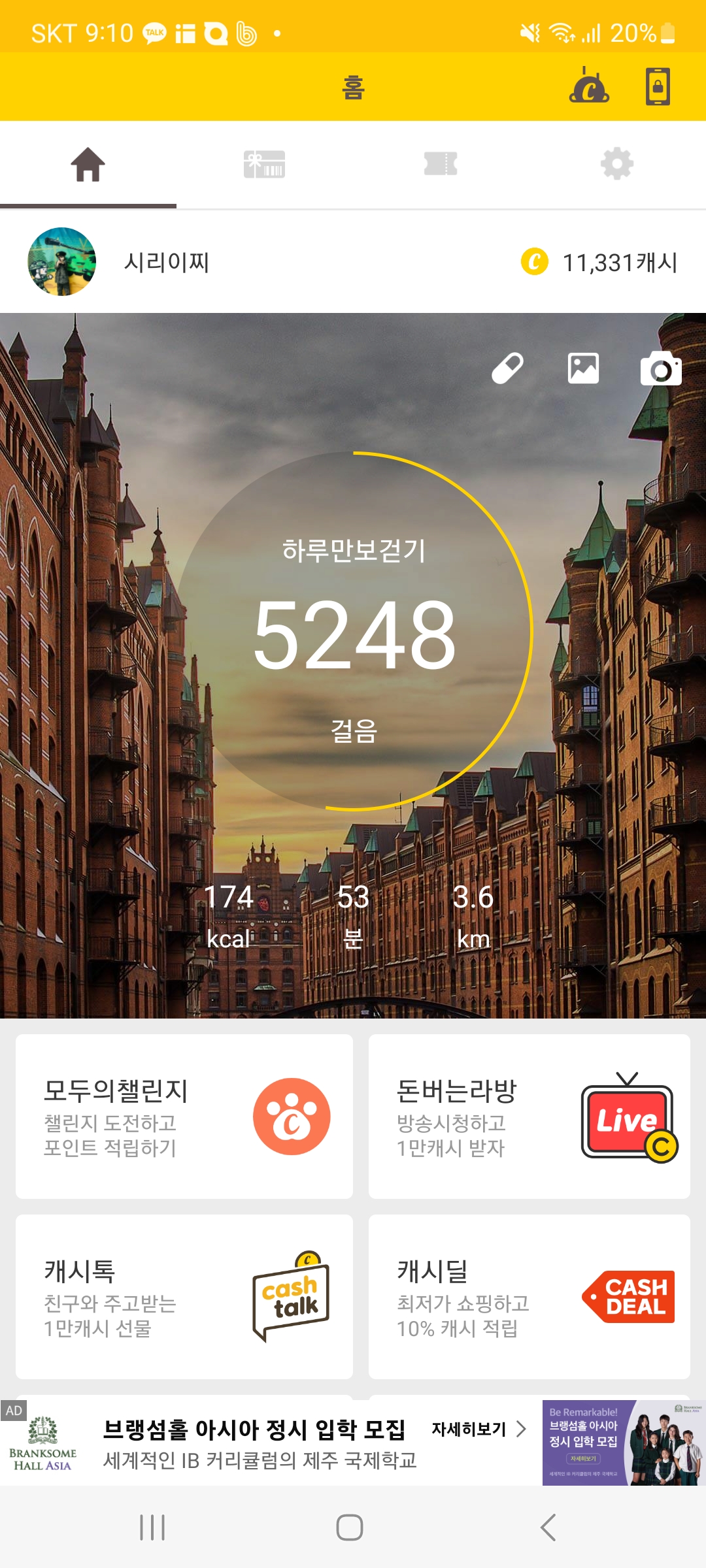Tap the cash bell icon in header

coord(589,86)
